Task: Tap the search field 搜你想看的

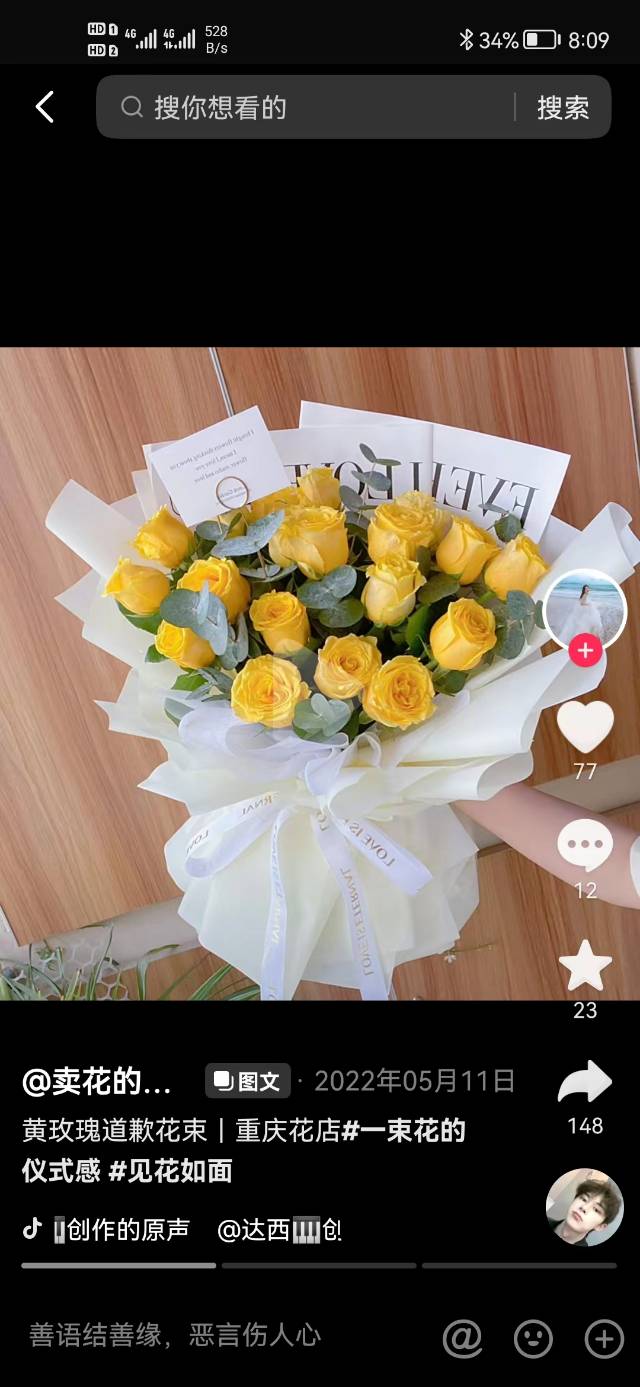Action: [310, 107]
